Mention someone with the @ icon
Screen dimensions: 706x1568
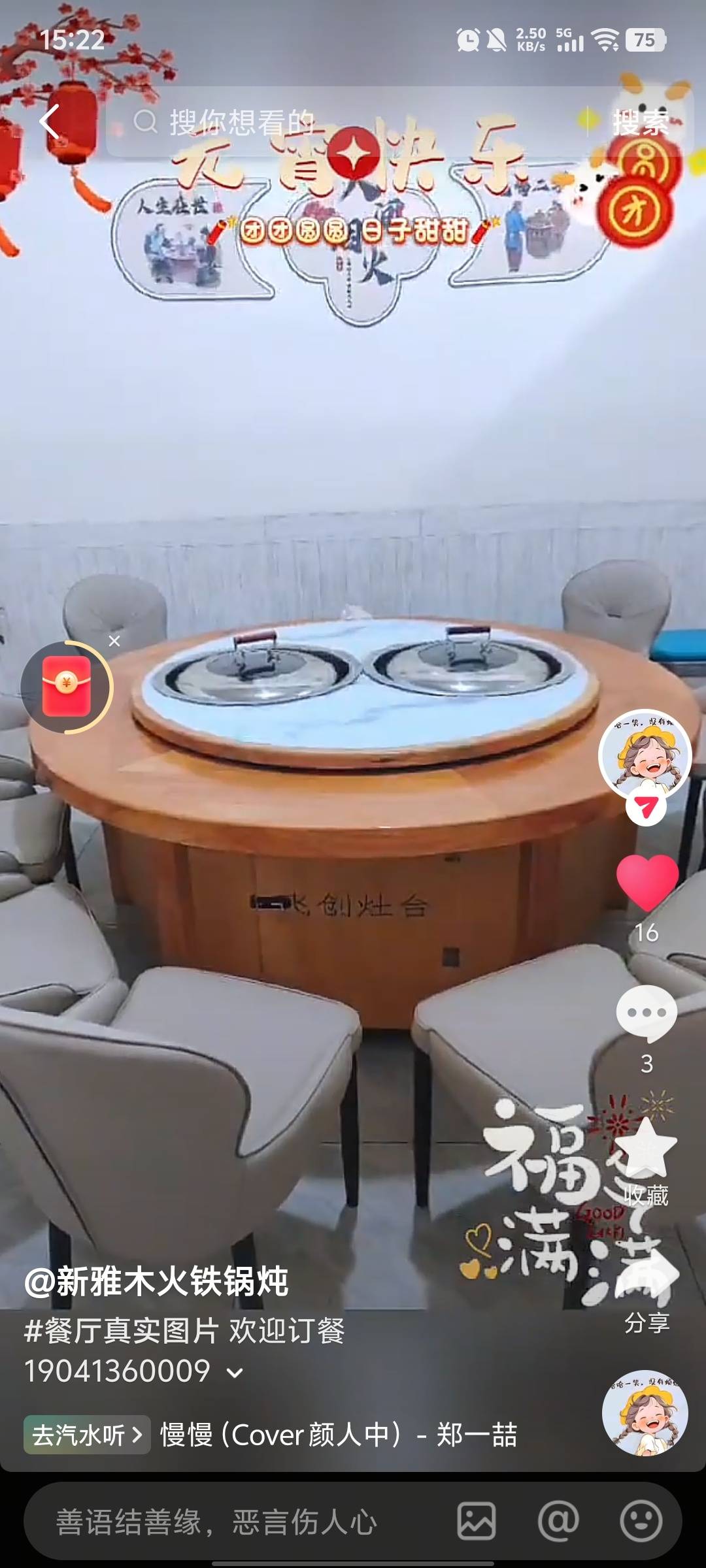point(558,1521)
